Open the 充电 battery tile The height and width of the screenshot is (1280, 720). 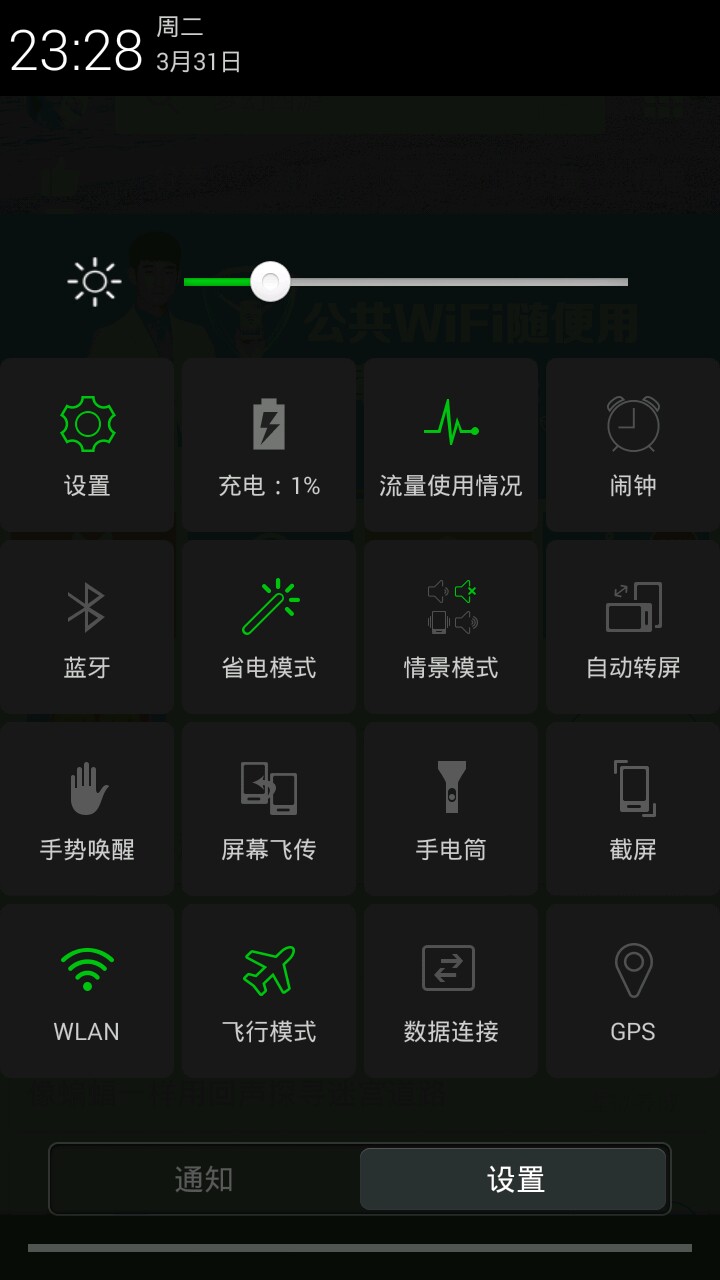pyautogui.click(x=269, y=445)
